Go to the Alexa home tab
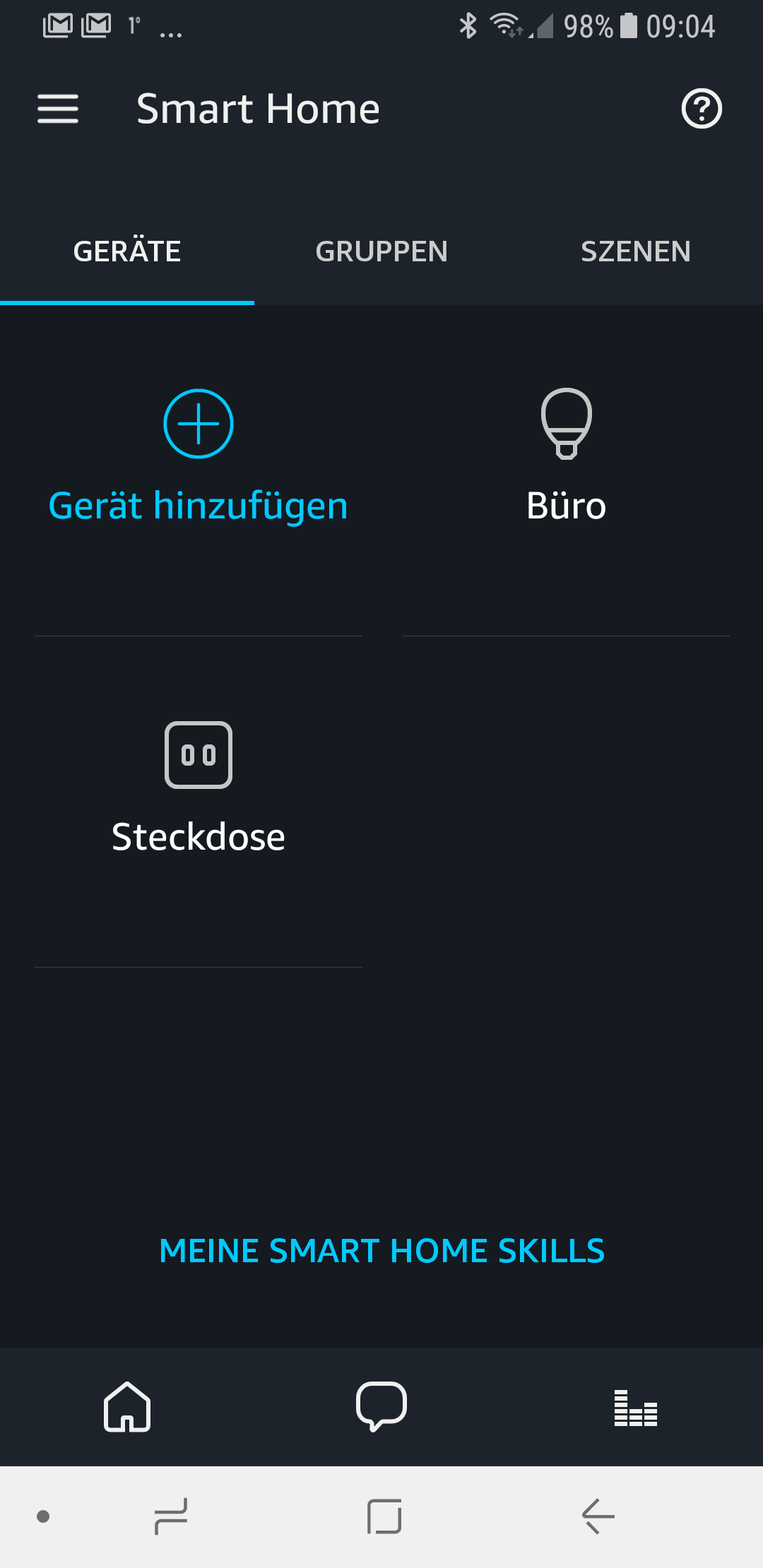763x1568 pixels. [127, 1406]
